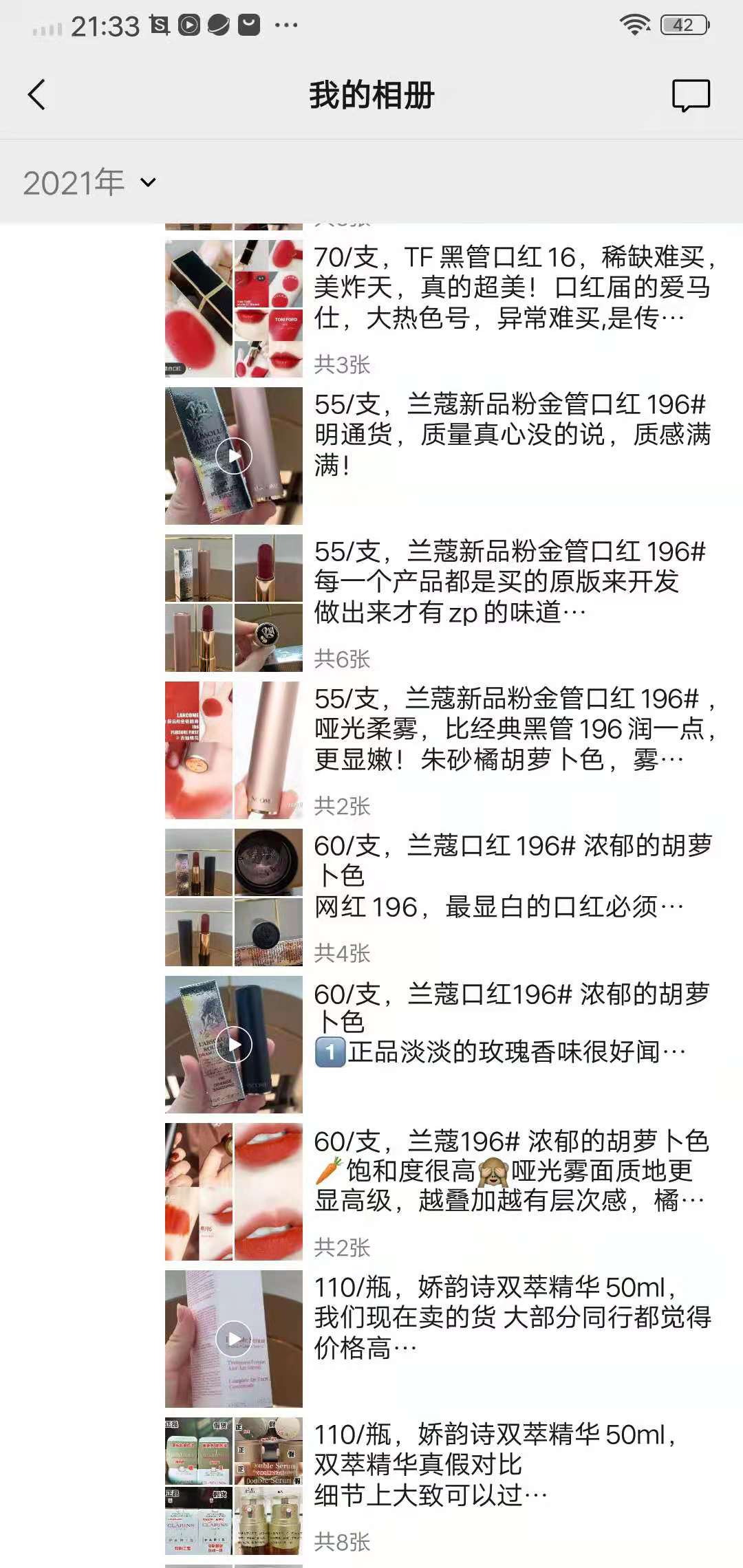Go back from 我的相册
The width and height of the screenshot is (743, 1568).
pyautogui.click(x=37, y=95)
